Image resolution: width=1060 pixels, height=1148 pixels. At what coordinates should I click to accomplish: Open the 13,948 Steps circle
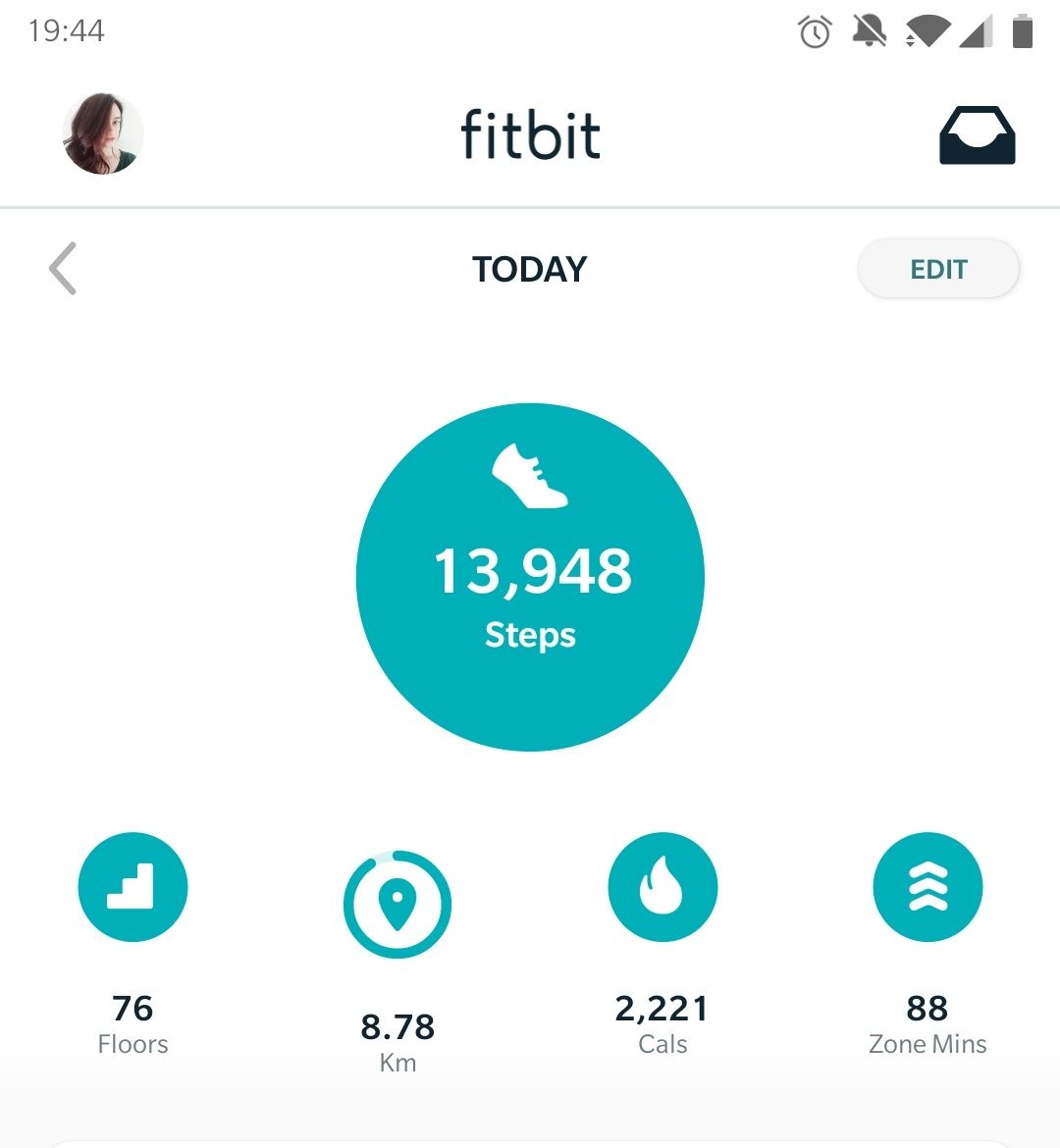click(530, 577)
